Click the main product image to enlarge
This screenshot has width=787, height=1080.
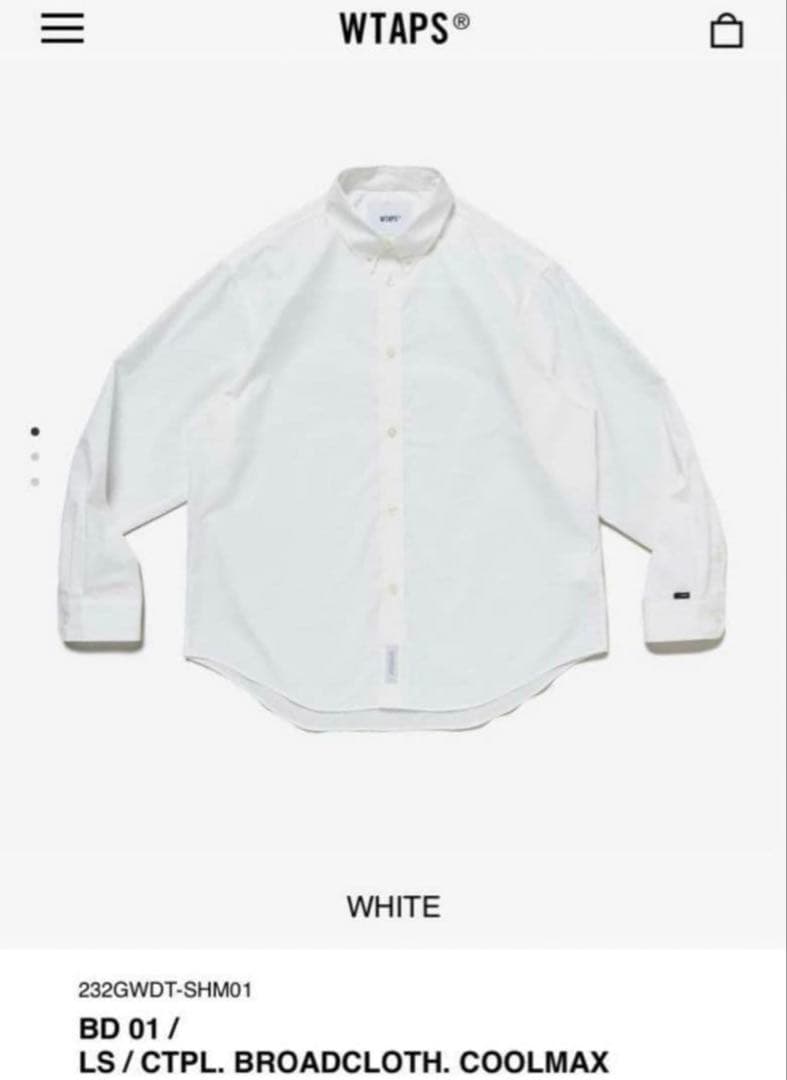393,440
